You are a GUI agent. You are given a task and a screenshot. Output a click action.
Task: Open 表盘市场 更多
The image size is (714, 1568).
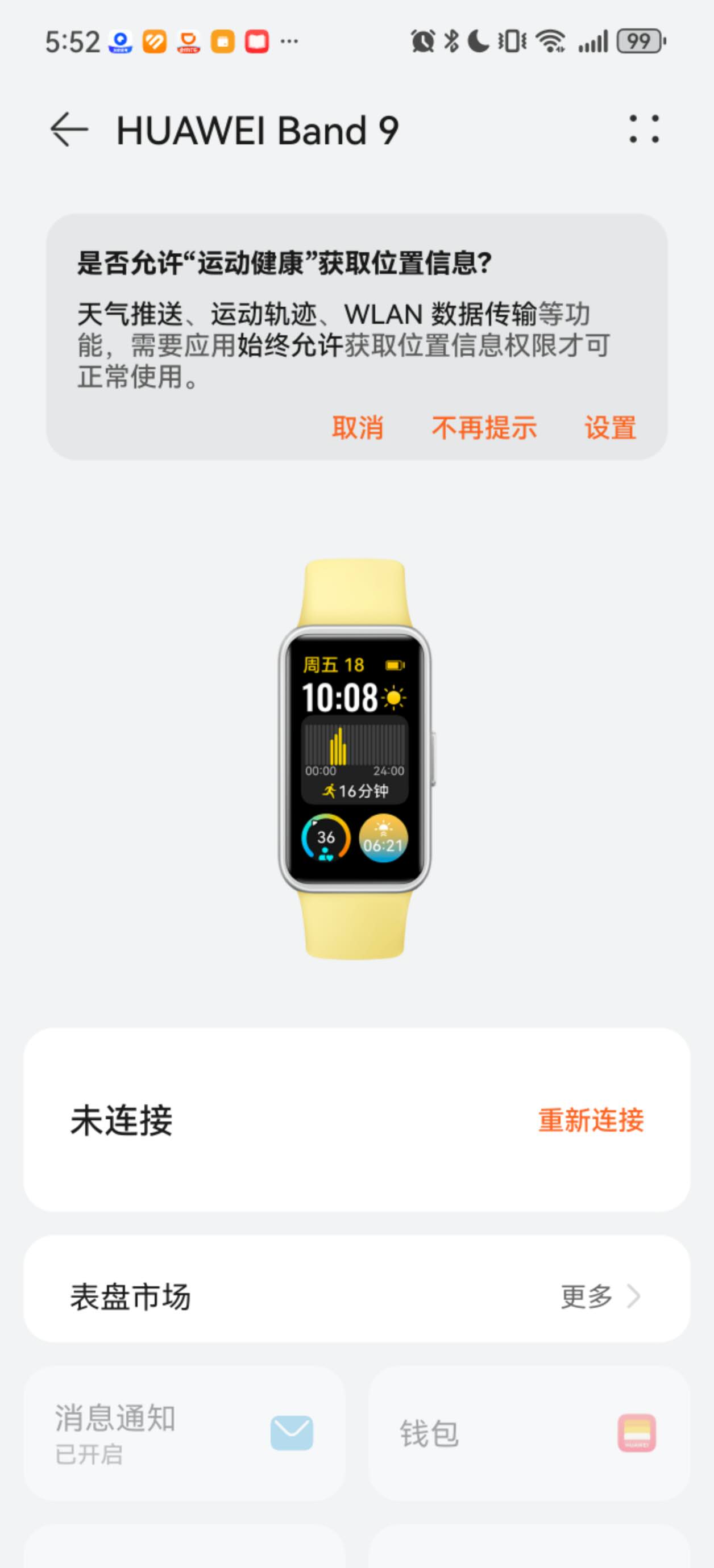600,1296
